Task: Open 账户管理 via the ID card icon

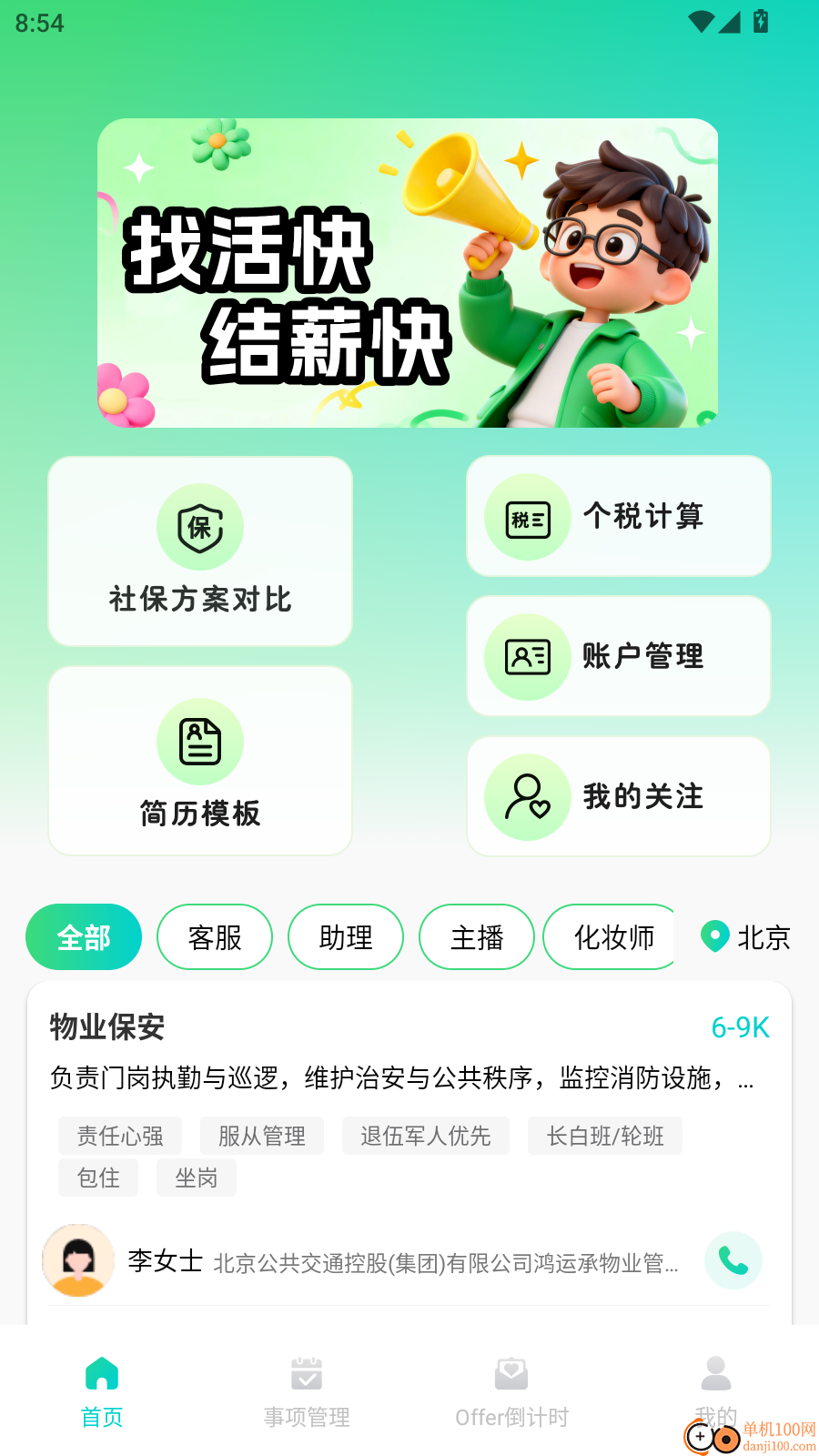Action: click(528, 656)
